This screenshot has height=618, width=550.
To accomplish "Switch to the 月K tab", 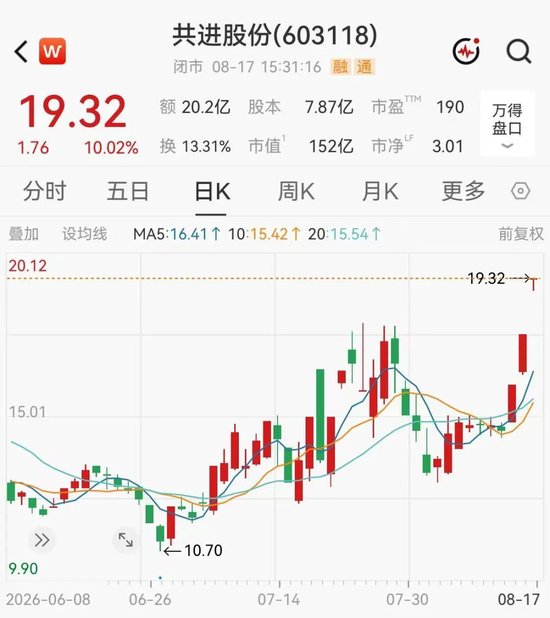I will 380,192.
